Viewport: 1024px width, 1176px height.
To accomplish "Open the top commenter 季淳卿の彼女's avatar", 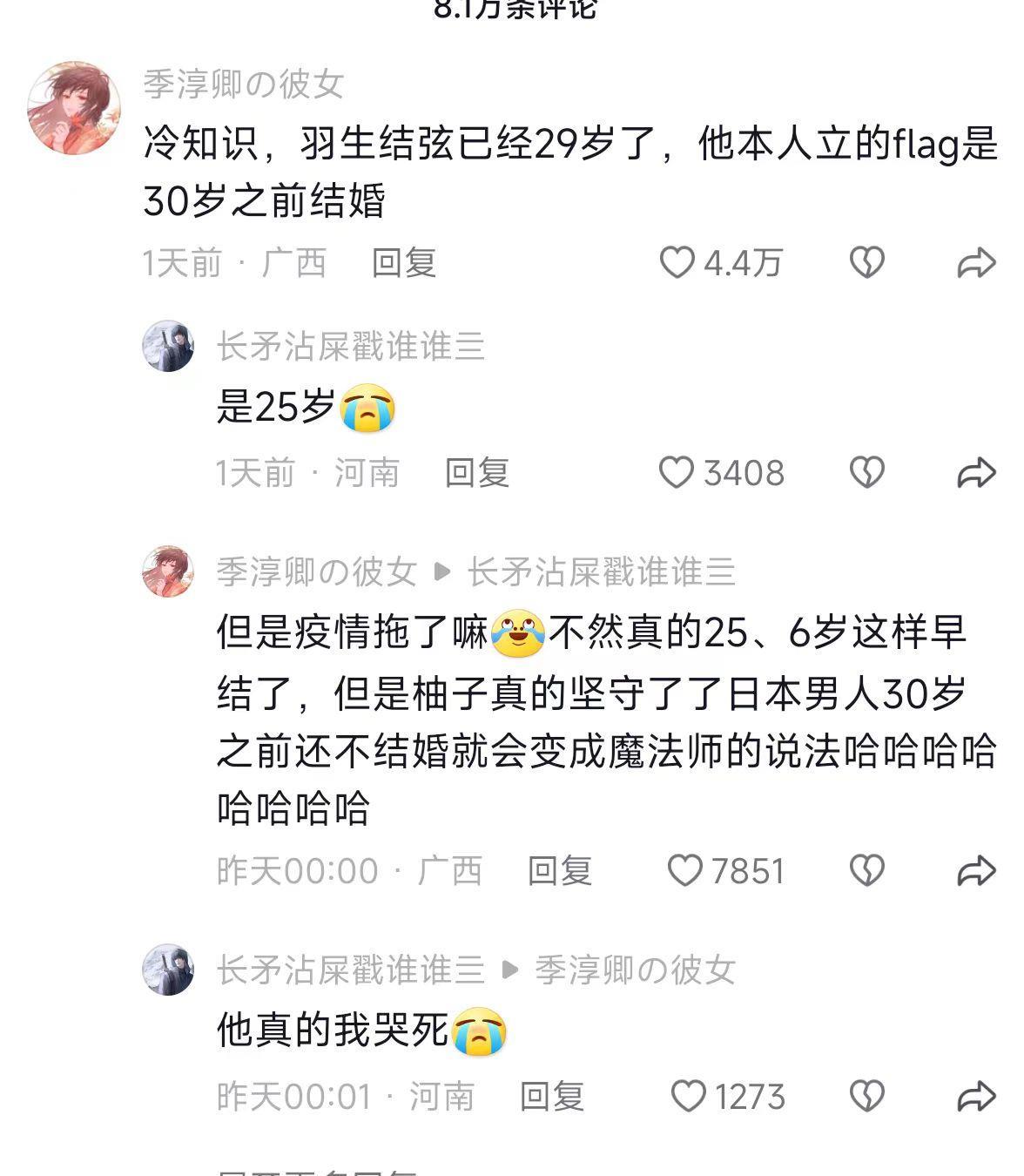I will 74,108.
